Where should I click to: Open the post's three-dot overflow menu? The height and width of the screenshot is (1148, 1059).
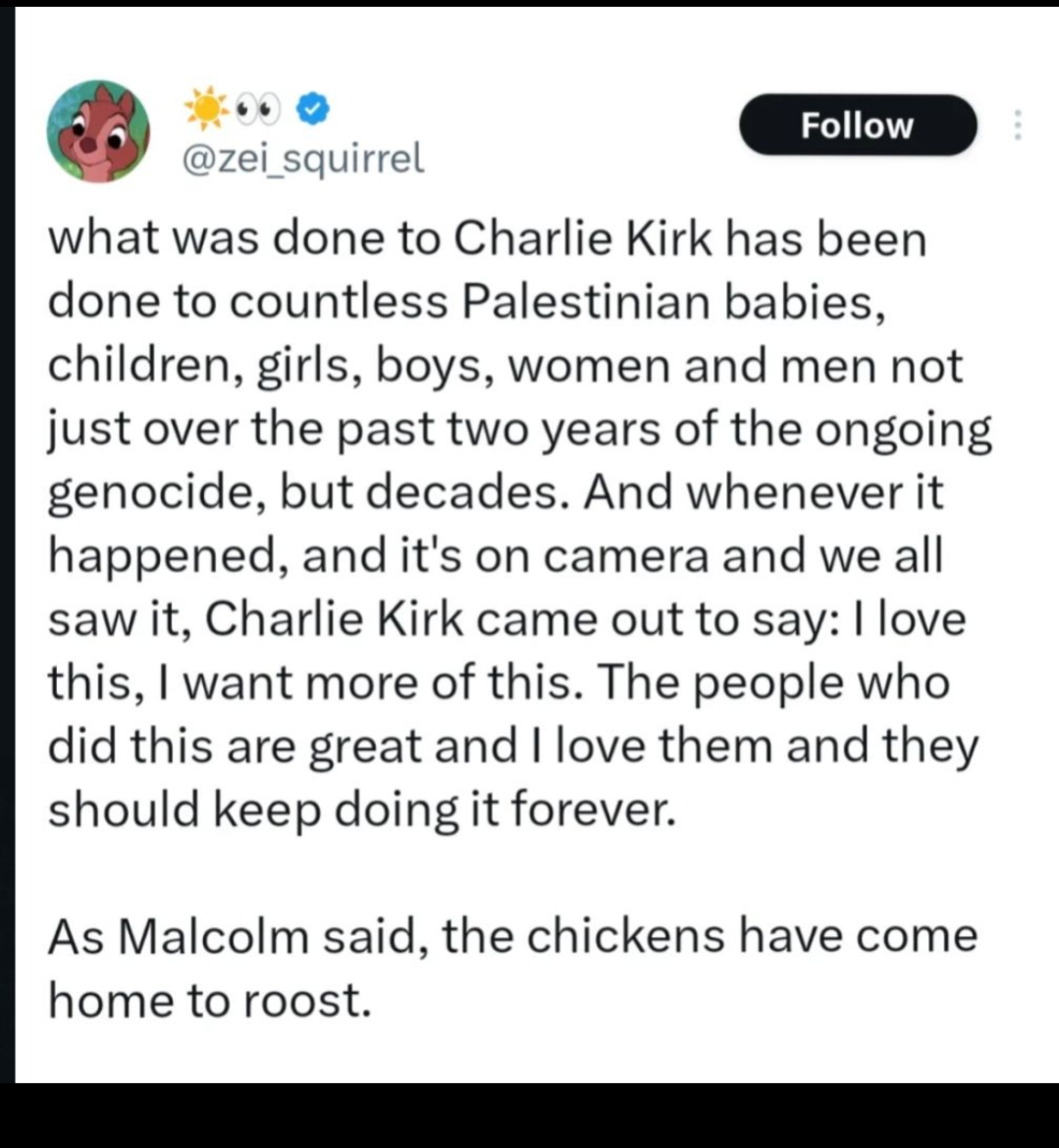pyautogui.click(x=1017, y=126)
